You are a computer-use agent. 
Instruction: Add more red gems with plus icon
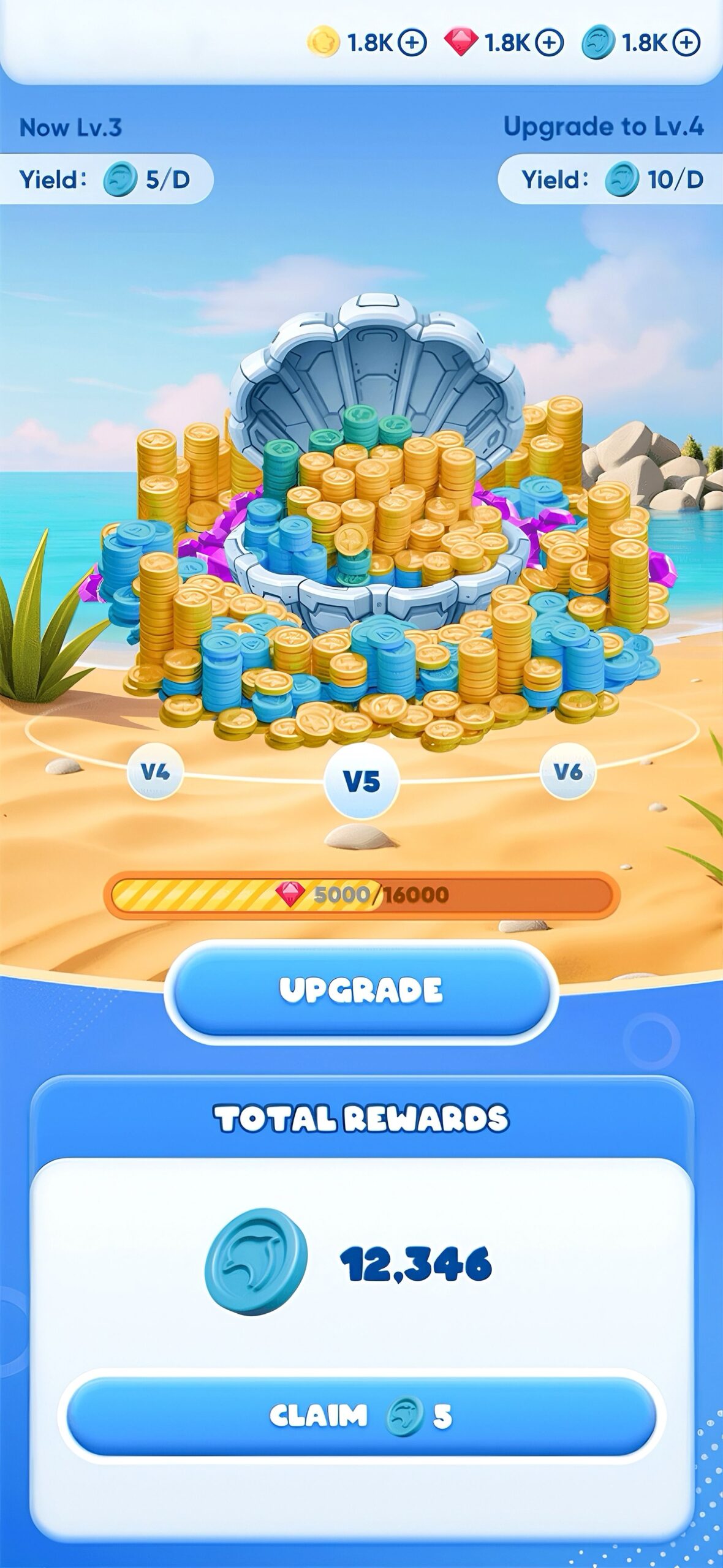(549, 42)
